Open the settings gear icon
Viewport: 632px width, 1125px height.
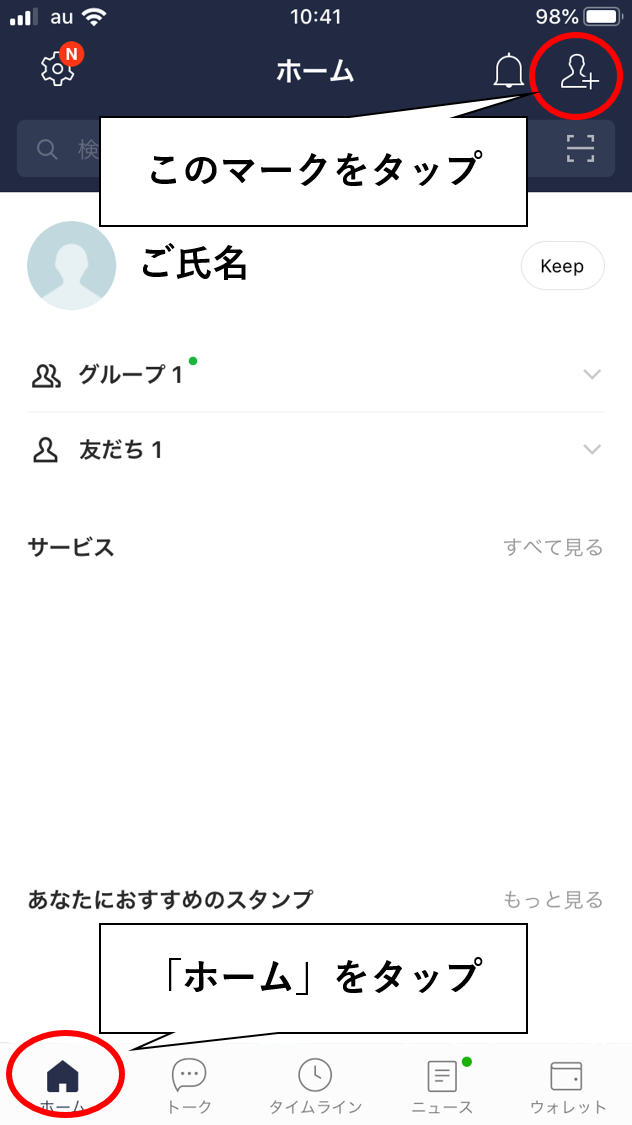click(57, 70)
